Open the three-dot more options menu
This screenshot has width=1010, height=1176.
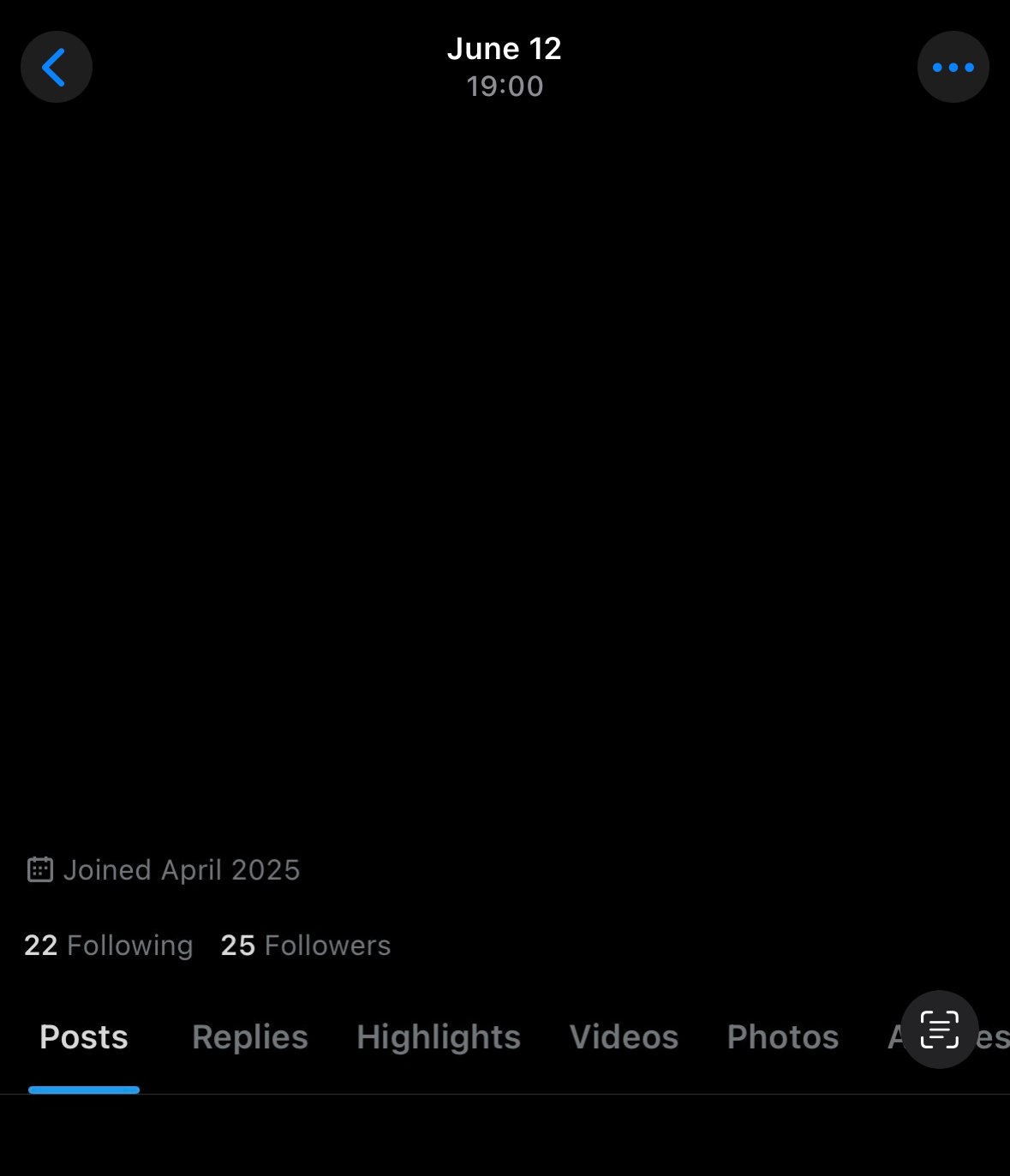coord(953,67)
